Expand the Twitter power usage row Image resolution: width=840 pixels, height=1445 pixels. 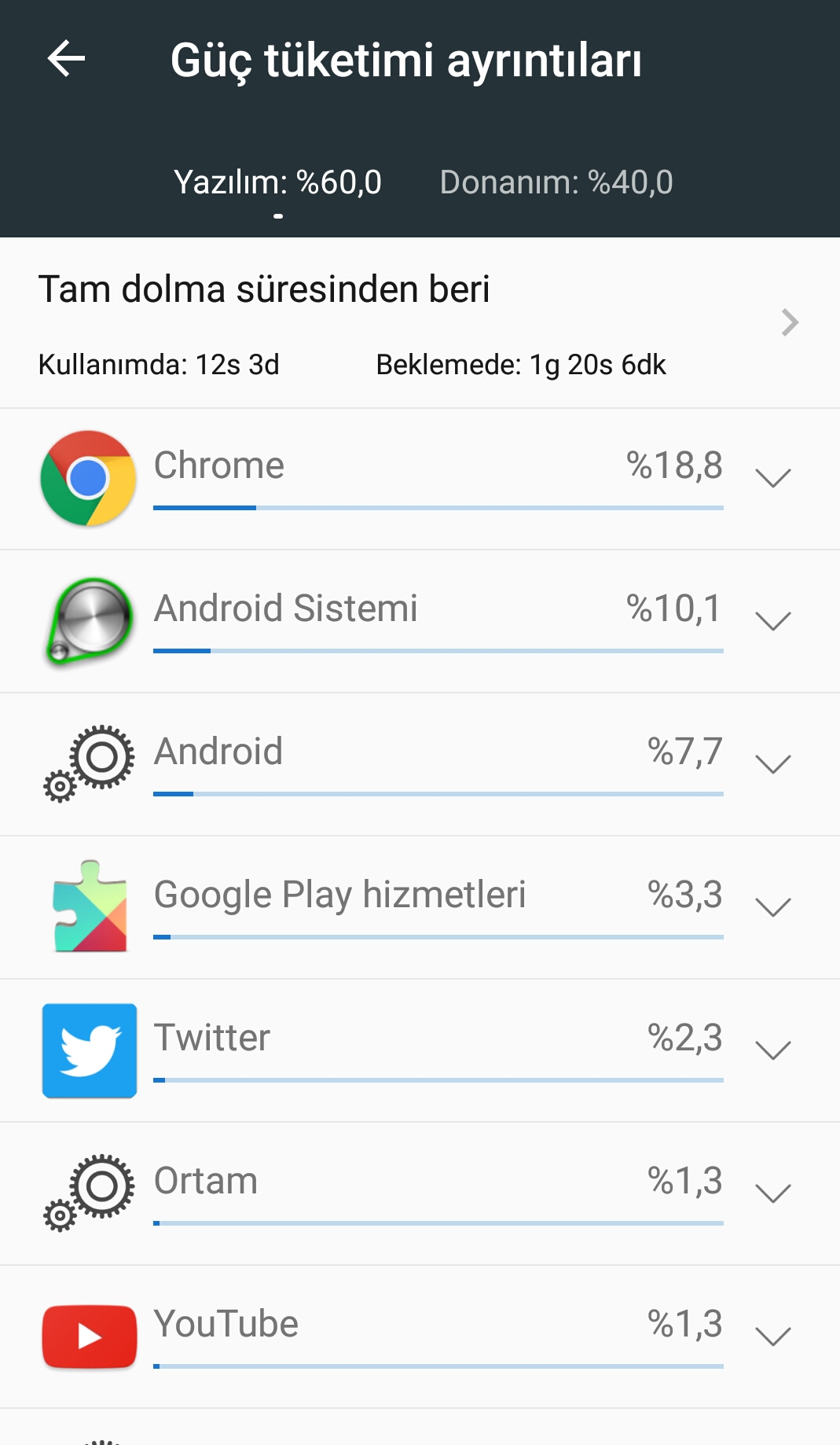(x=772, y=1050)
